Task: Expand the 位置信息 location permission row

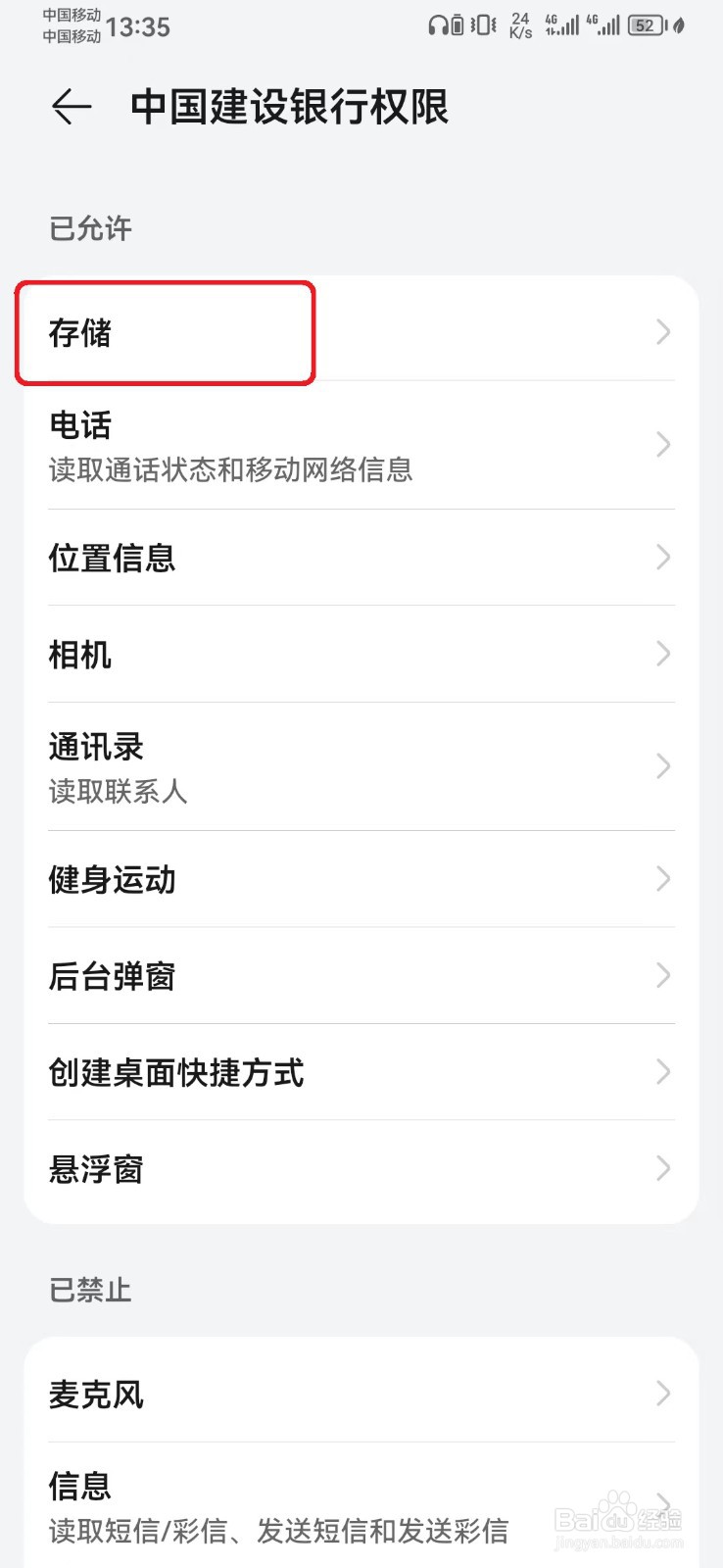Action: [361, 558]
